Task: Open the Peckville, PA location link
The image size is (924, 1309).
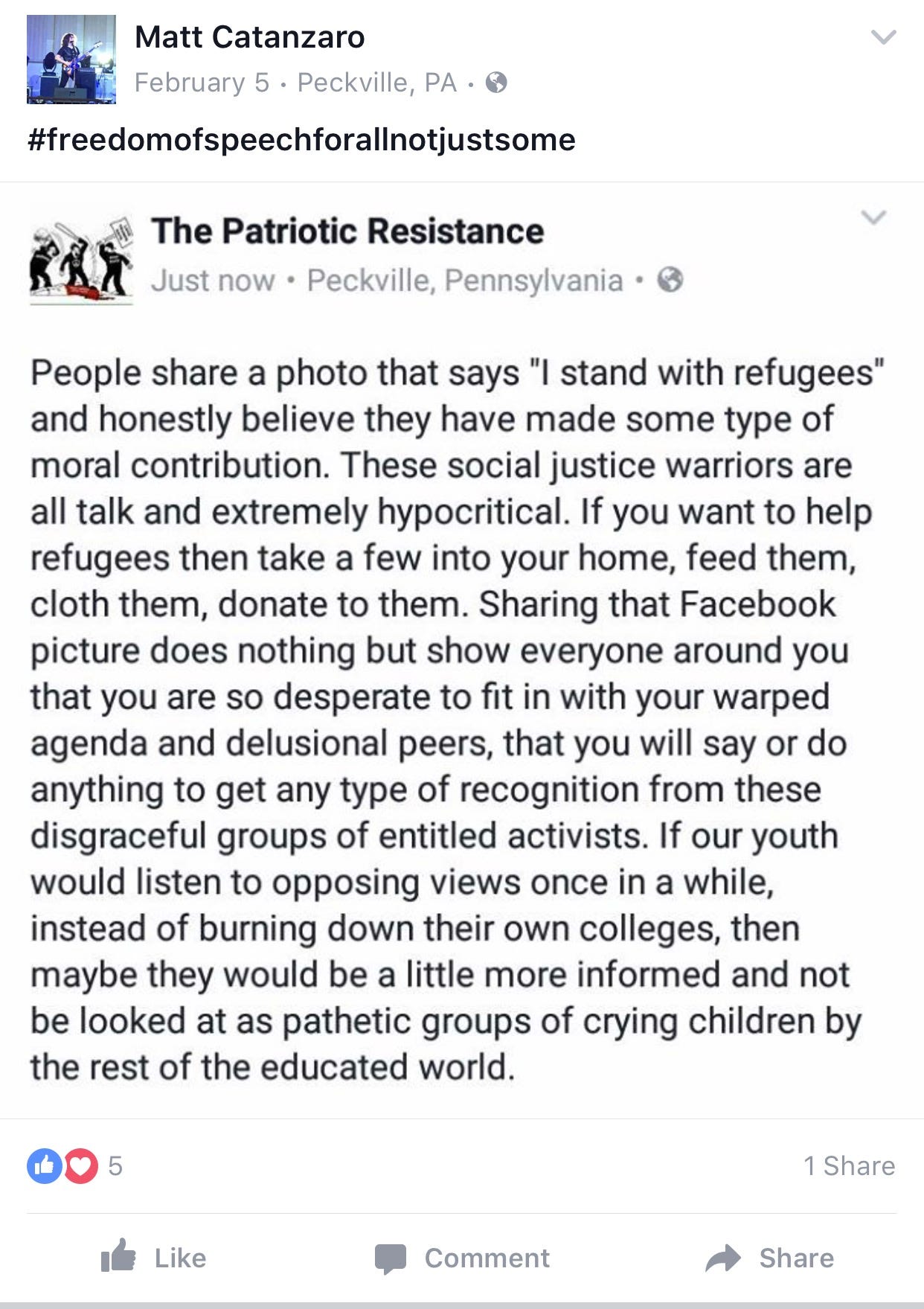Action: click(376, 83)
